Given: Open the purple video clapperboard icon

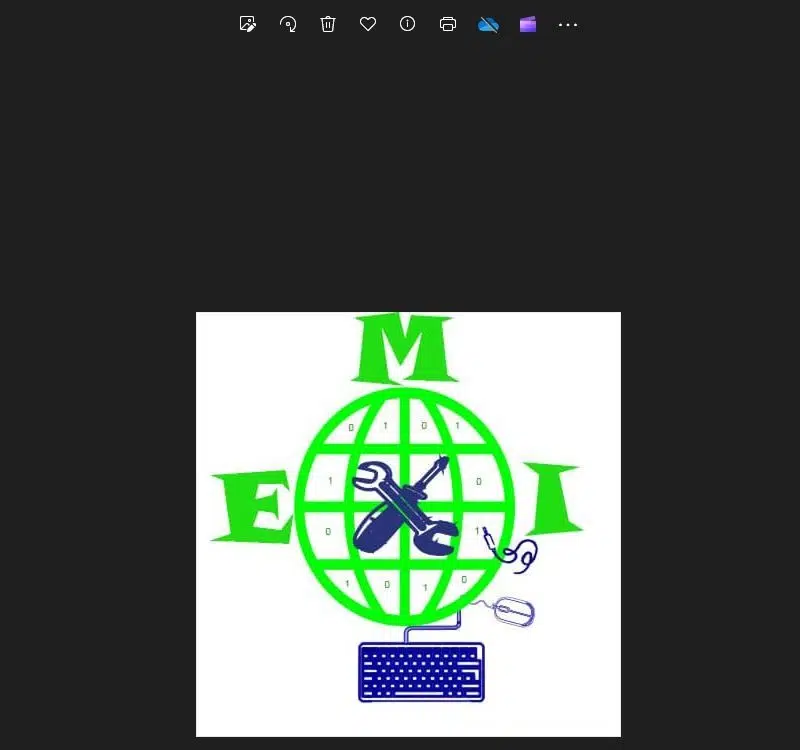Looking at the screenshot, I should coord(528,24).
